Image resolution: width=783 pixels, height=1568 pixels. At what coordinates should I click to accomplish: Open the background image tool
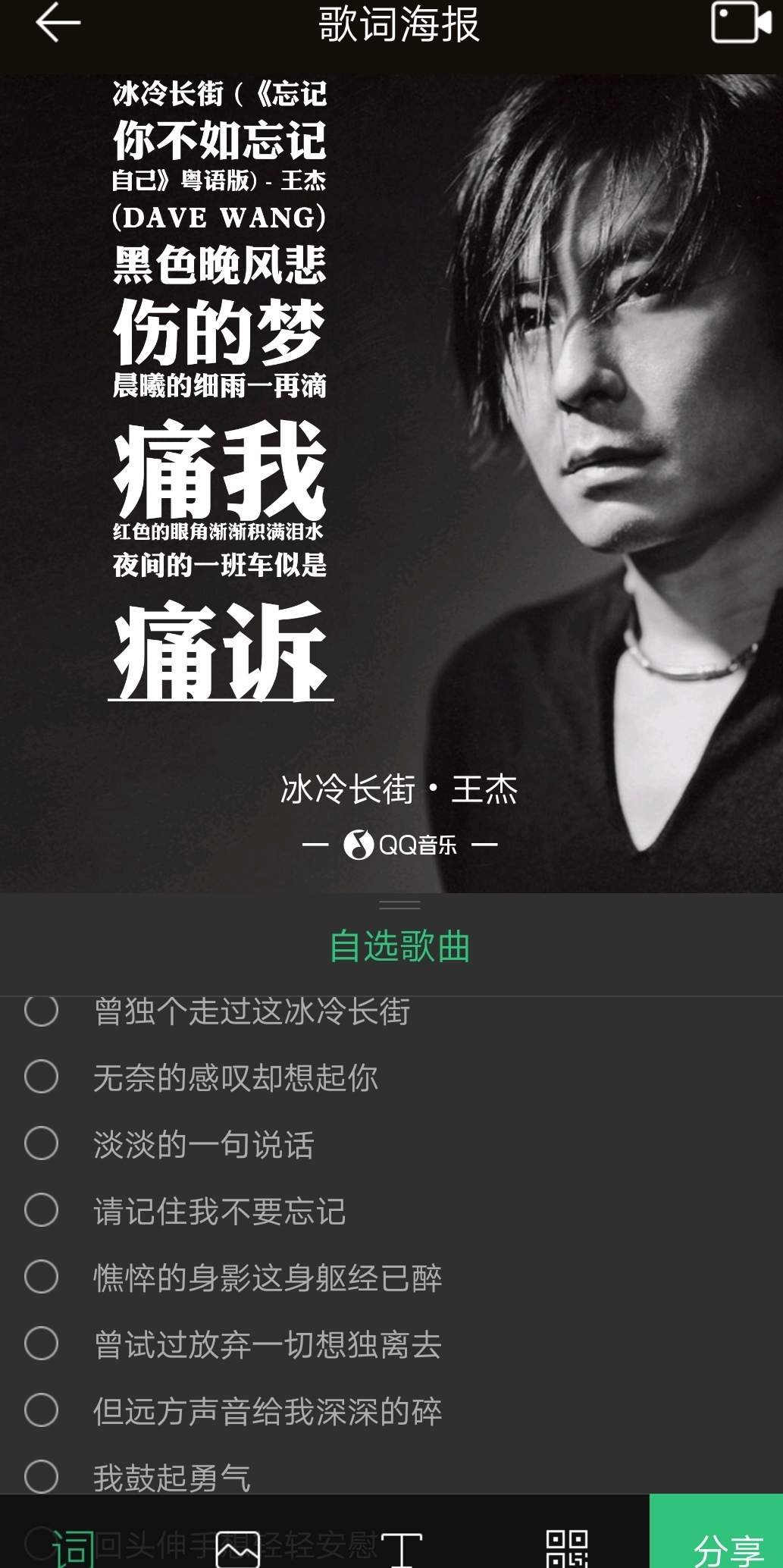(x=238, y=1548)
